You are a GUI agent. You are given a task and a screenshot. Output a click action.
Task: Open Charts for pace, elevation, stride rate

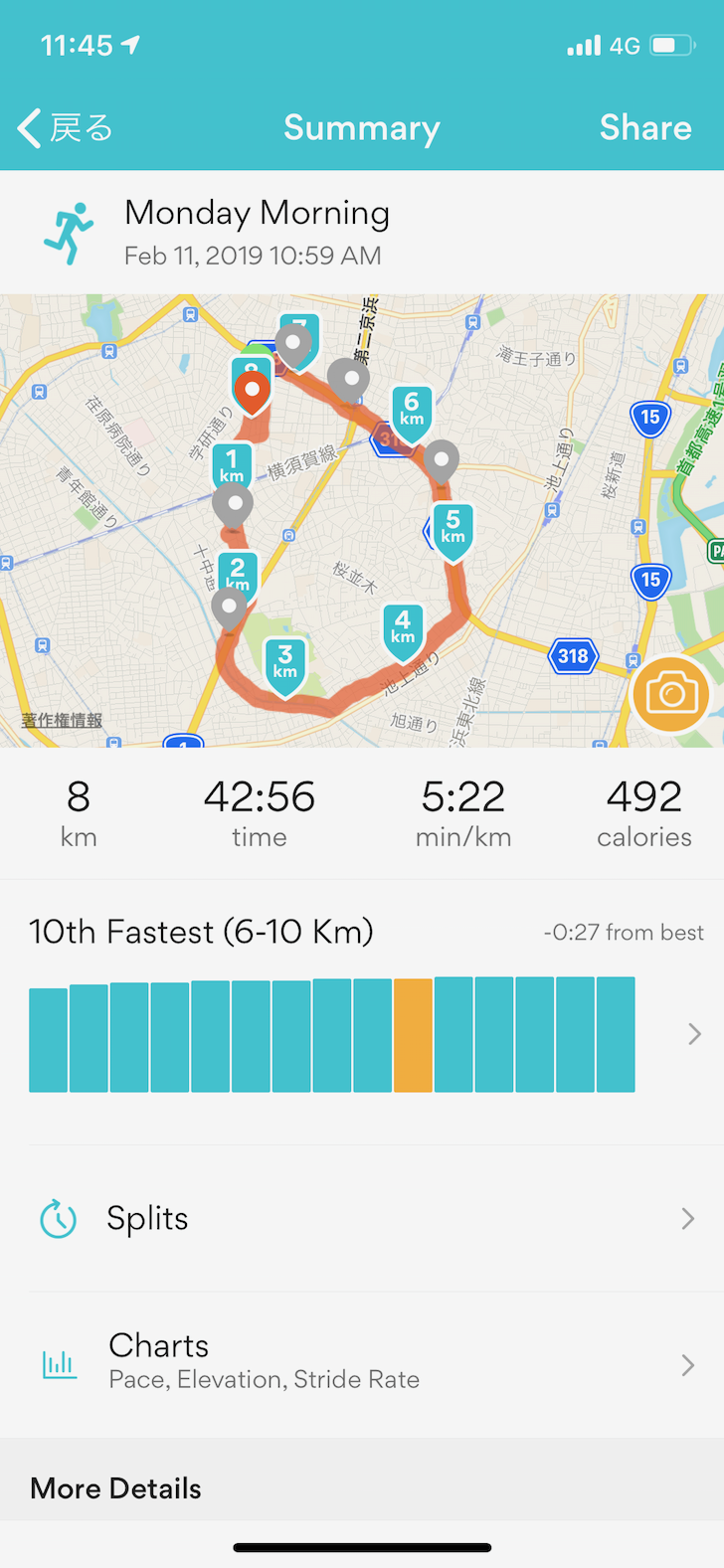coord(362,1362)
